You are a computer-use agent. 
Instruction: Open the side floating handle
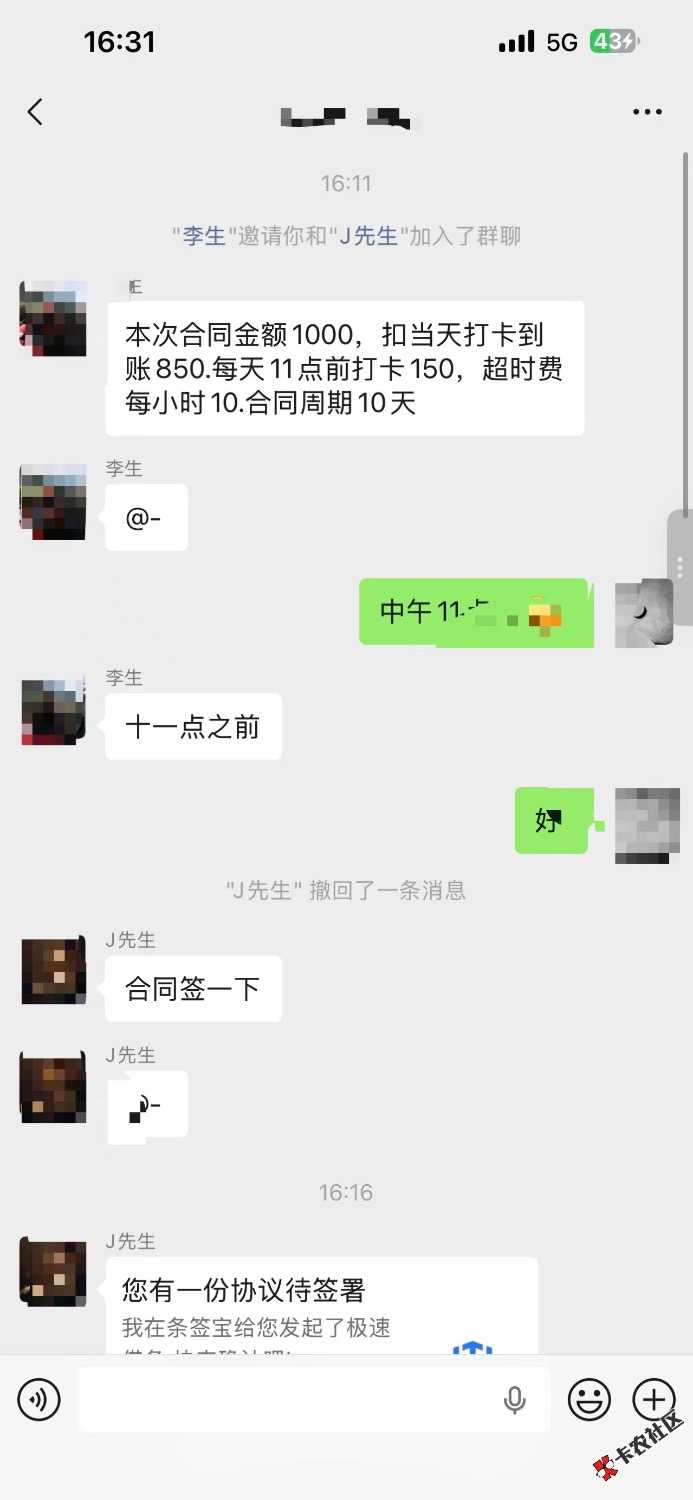(680, 568)
